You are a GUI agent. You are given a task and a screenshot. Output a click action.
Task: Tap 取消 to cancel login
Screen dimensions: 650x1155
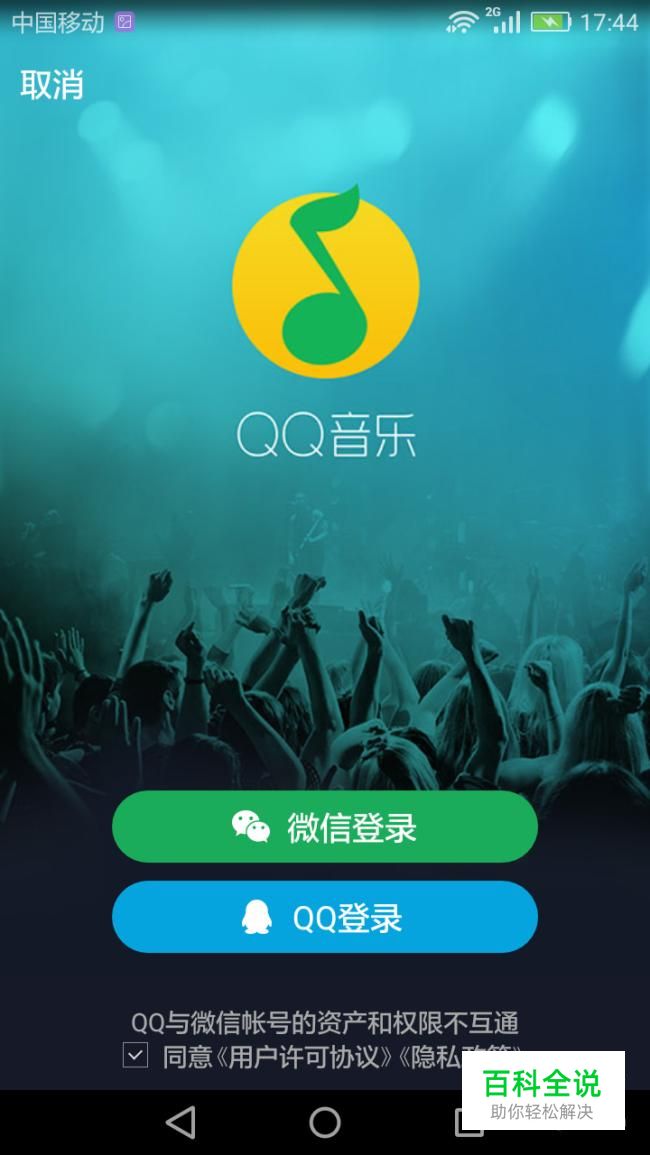52,85
